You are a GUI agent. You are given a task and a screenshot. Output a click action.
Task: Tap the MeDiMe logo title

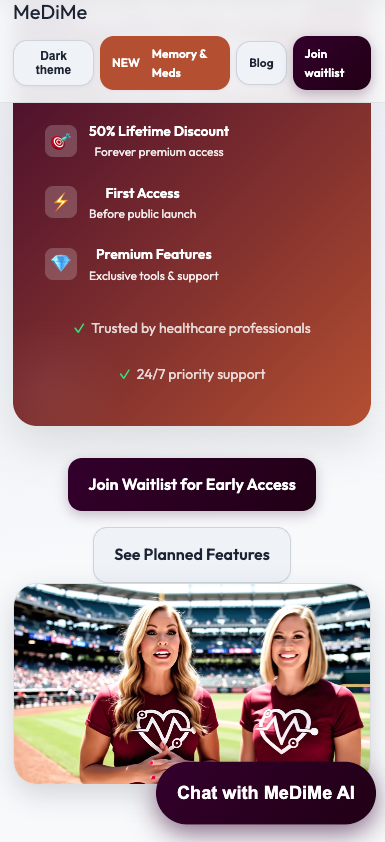50,12
